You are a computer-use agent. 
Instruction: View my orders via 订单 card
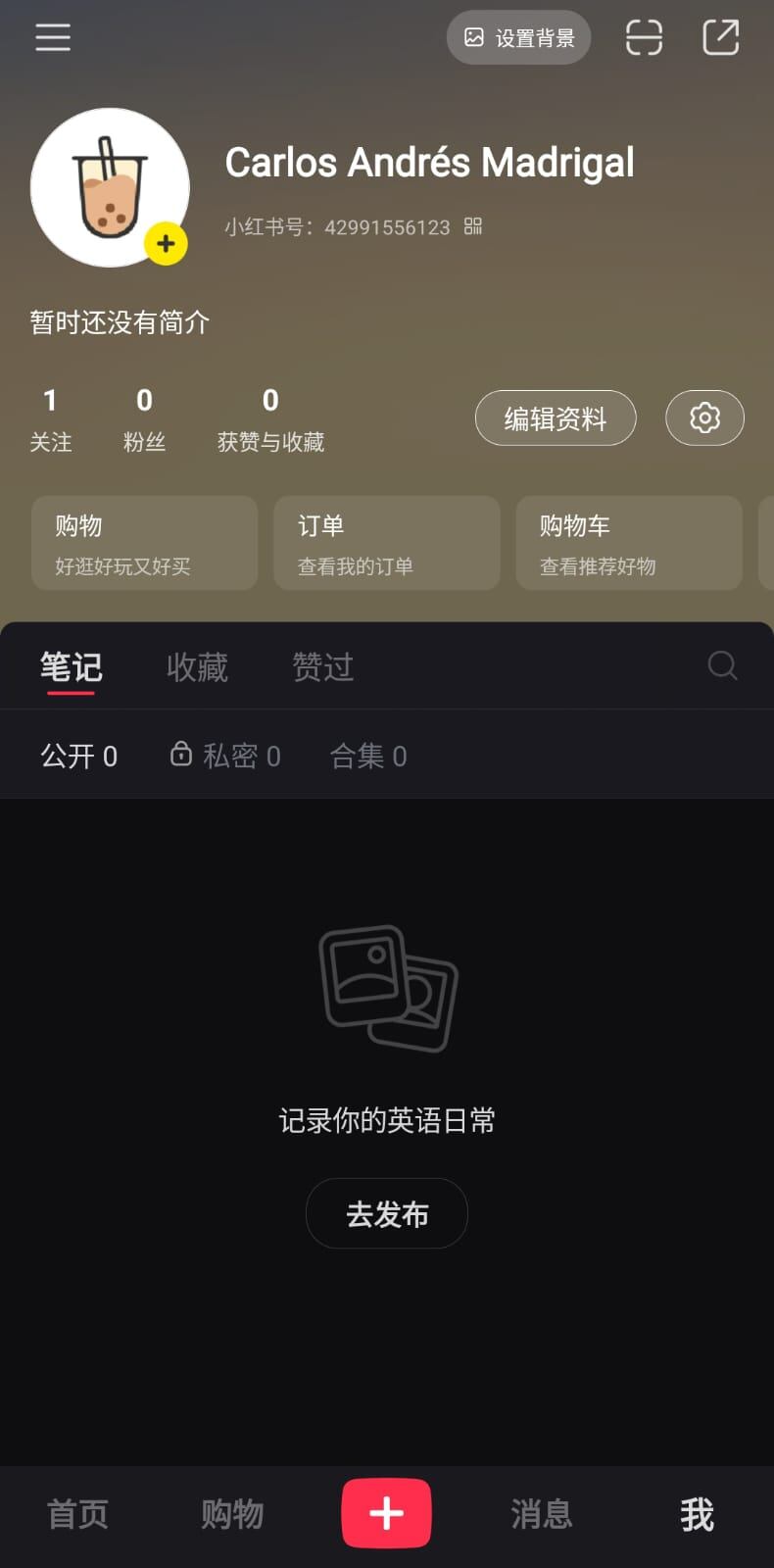[x=387, y=543]
